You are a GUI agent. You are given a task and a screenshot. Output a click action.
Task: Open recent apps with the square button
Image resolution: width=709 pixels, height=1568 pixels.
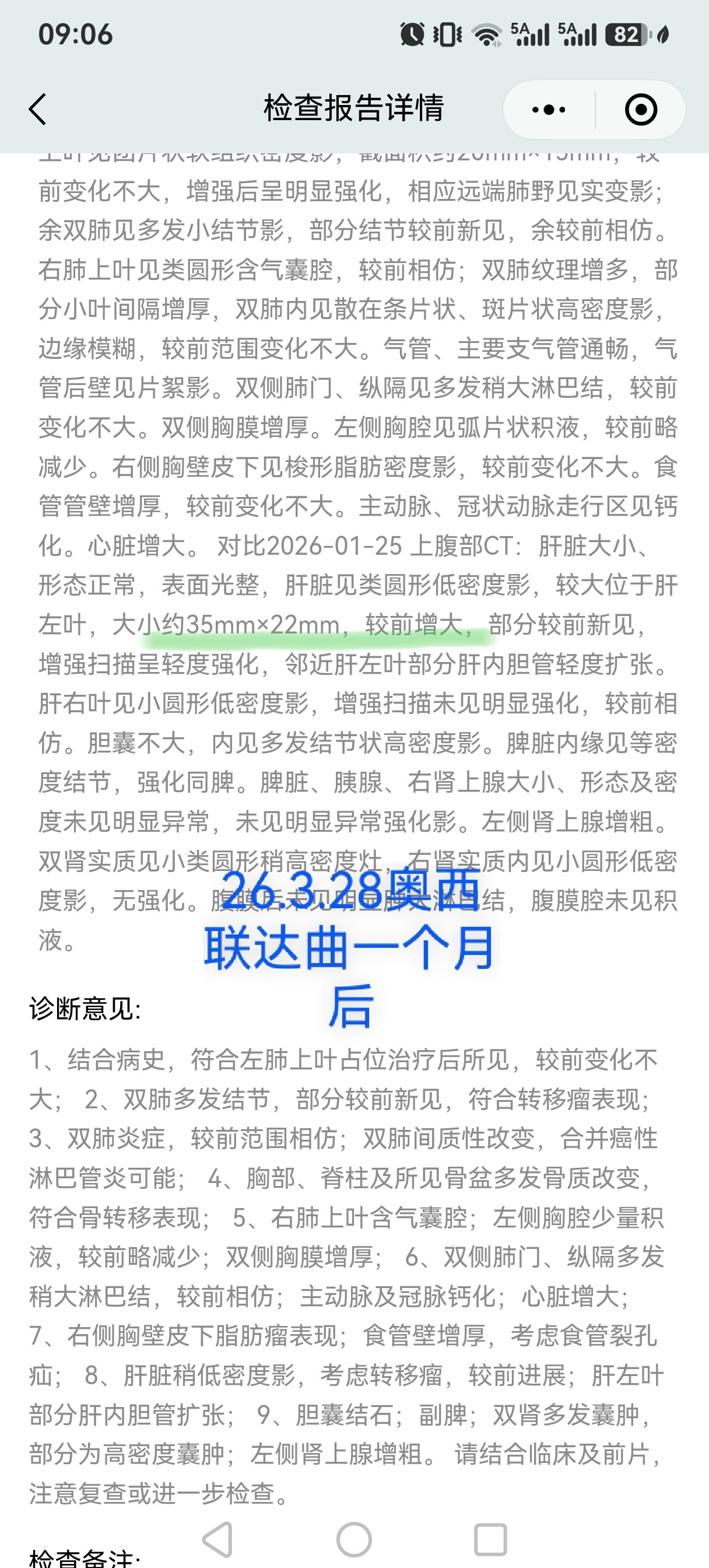point(490,1539)
